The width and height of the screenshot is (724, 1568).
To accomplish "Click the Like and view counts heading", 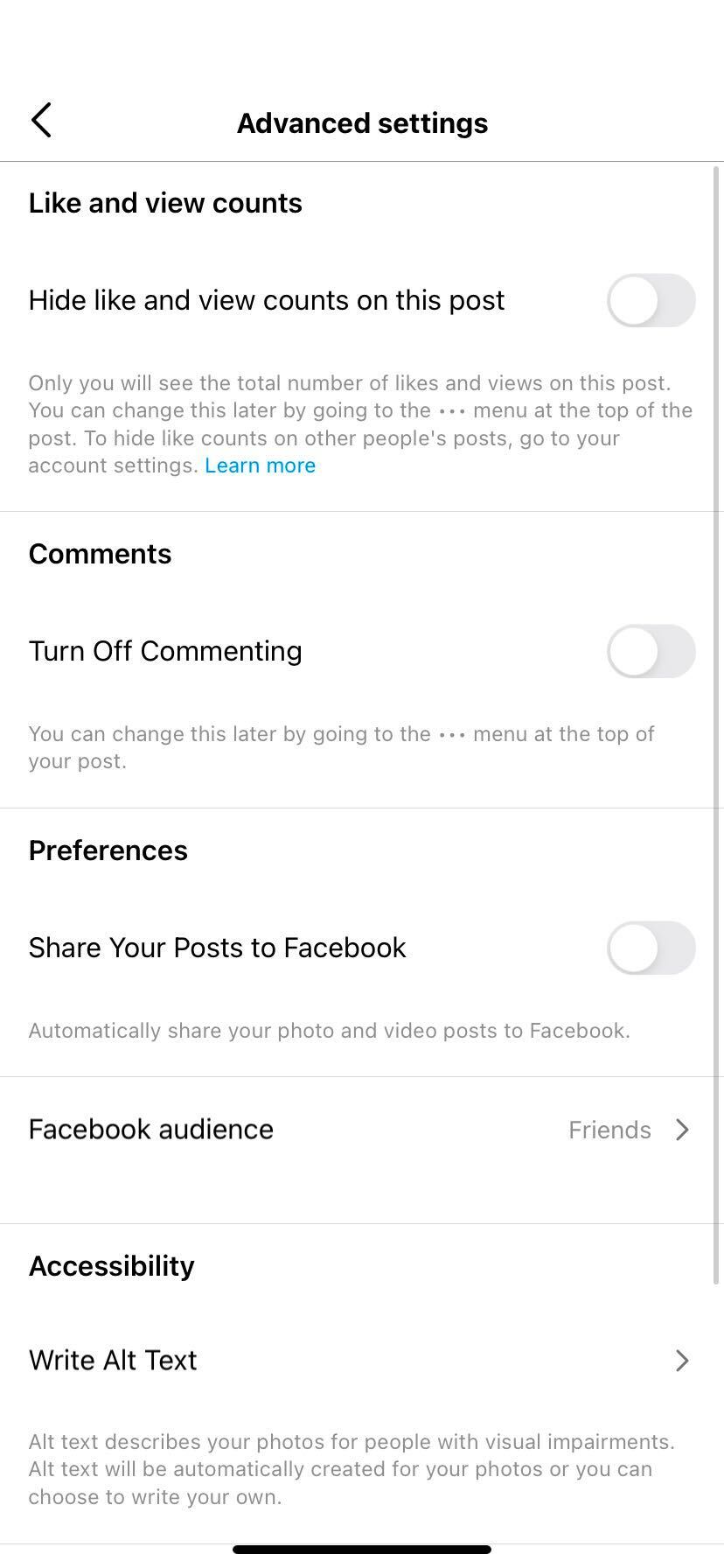I will point(165,202).
